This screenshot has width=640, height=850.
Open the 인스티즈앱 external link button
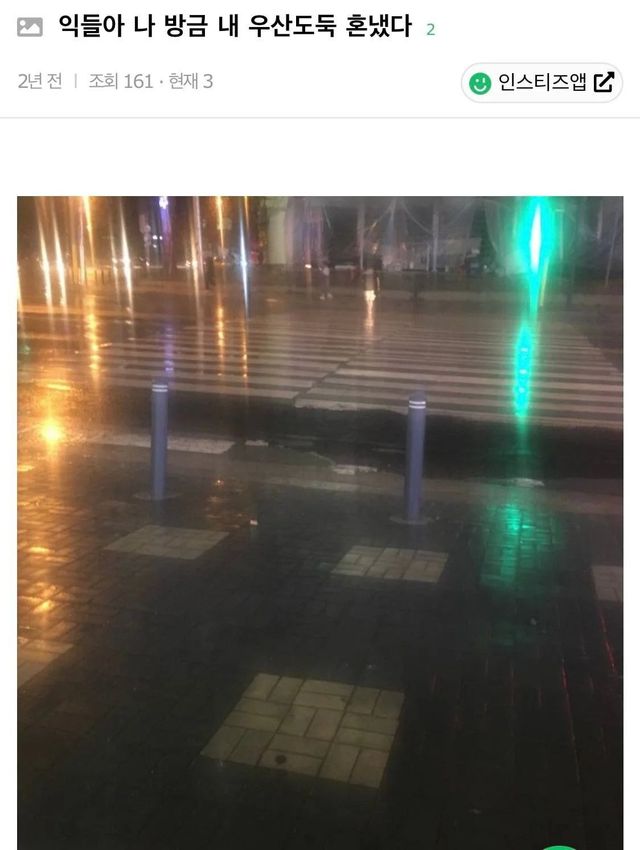coord(541,83)
